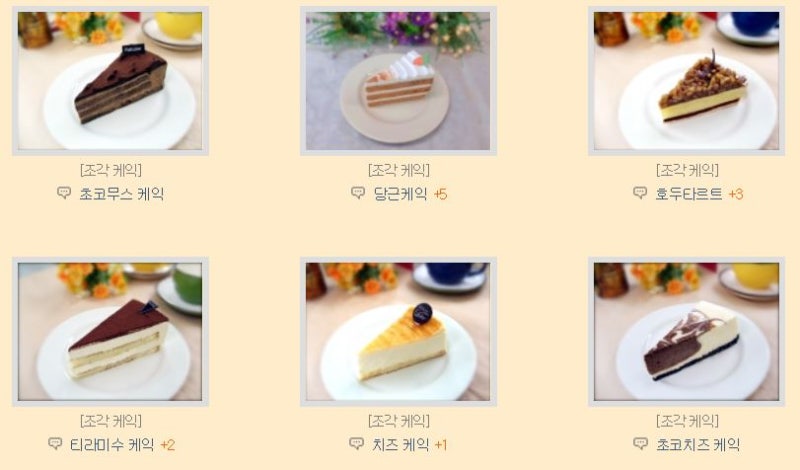Select the 호두타르트 title link
Screen dimensions: 800x470
[x=689, y=194]
